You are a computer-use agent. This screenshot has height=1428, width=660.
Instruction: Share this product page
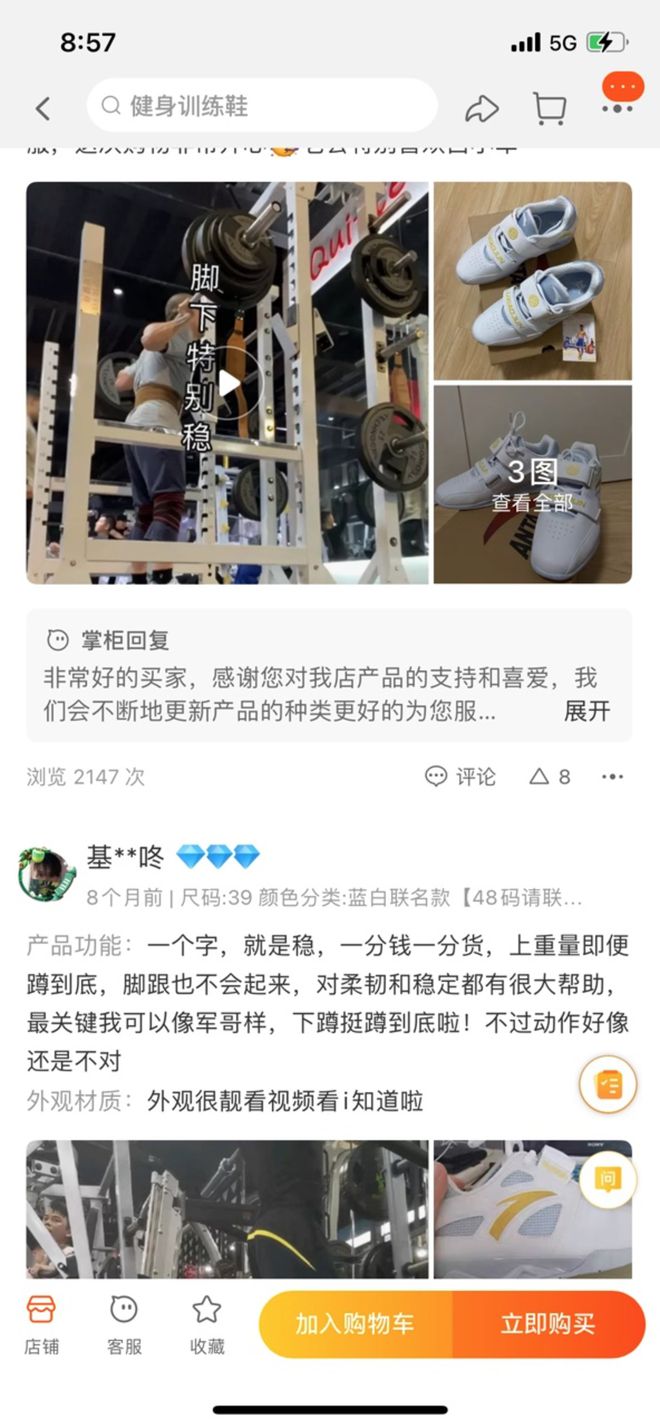pos(481,108)
